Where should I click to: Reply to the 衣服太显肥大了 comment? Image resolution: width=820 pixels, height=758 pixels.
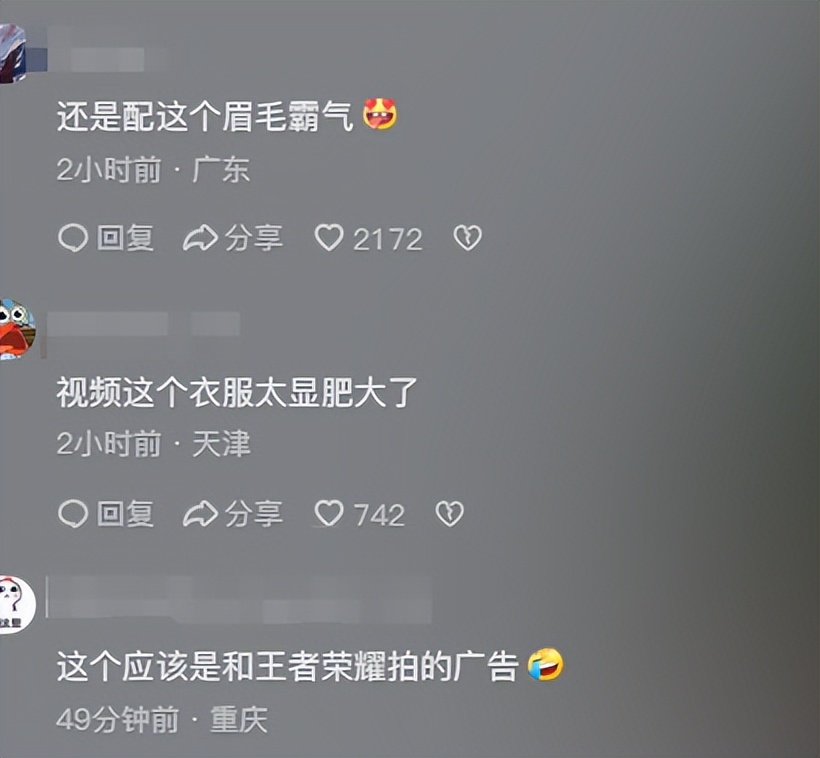105,514
